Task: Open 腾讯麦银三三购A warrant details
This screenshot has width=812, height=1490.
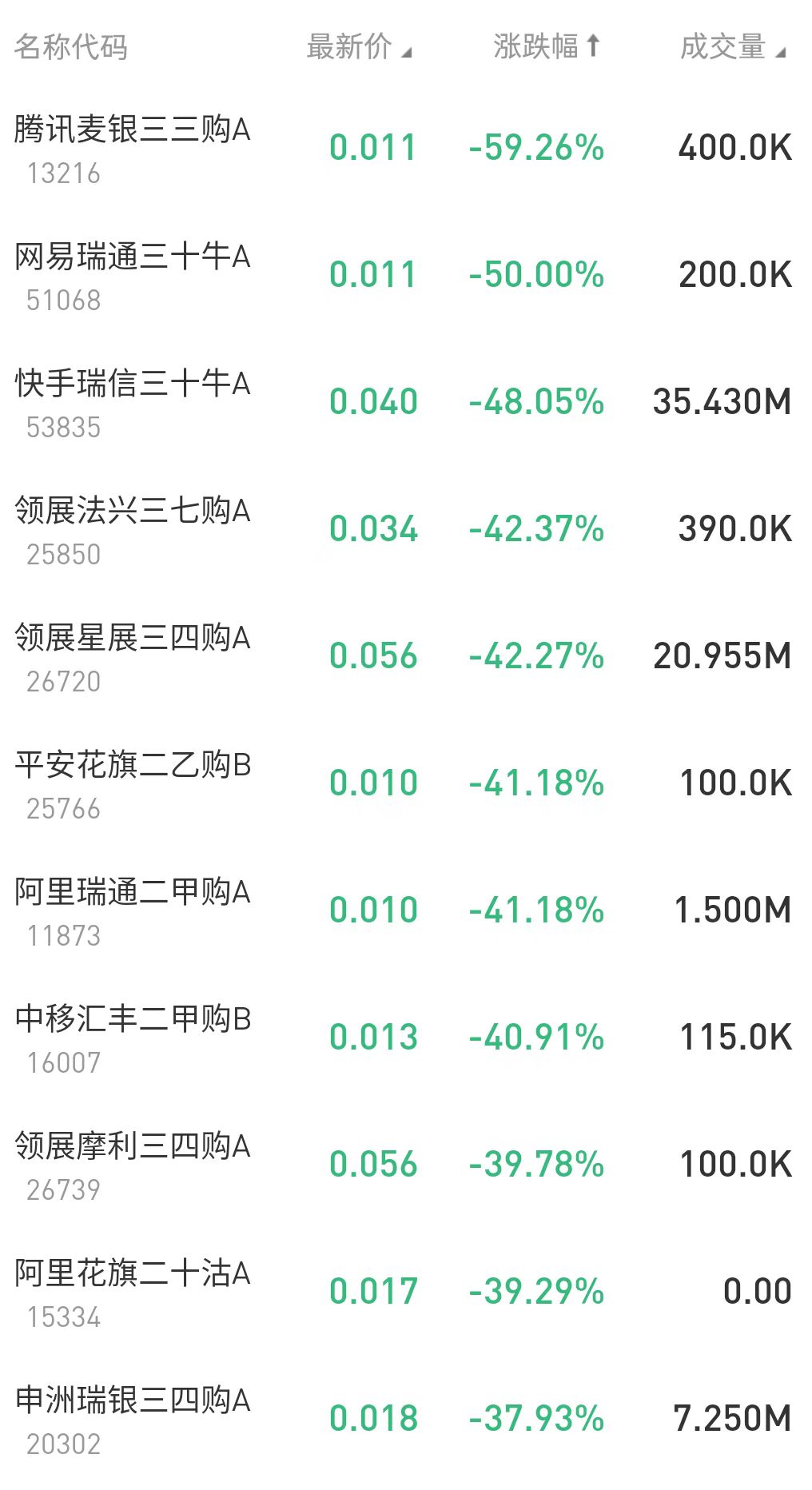Action: pos(133,130)
